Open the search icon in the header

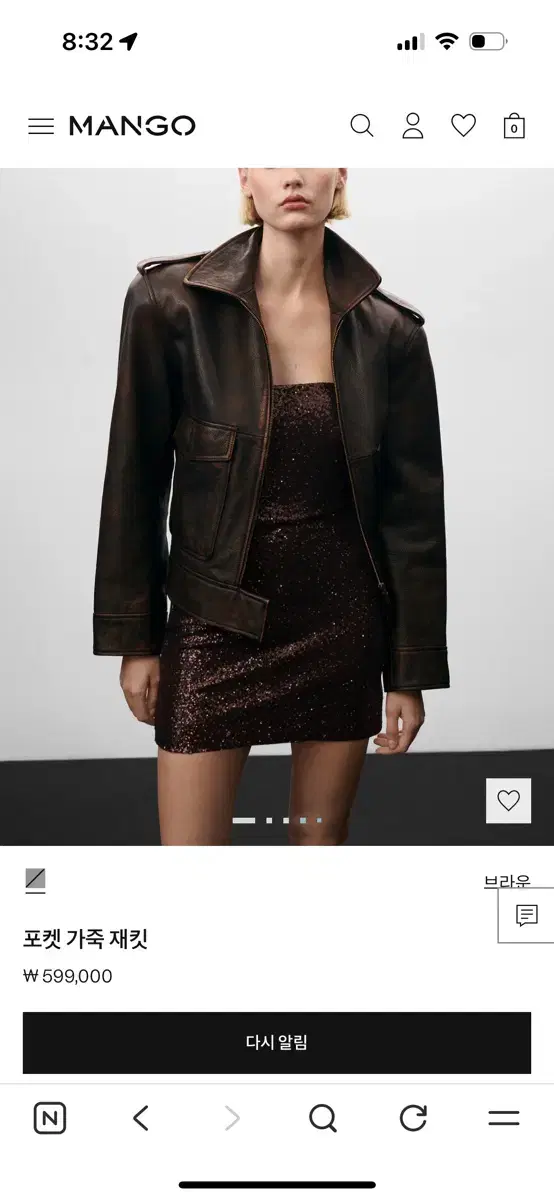[361, 126]
